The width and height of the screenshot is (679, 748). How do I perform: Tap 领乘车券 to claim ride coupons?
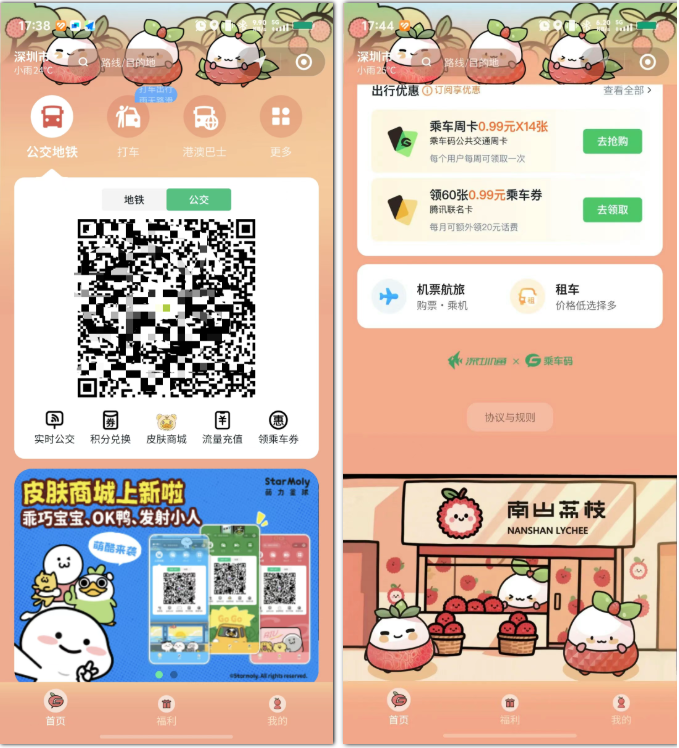278,427
